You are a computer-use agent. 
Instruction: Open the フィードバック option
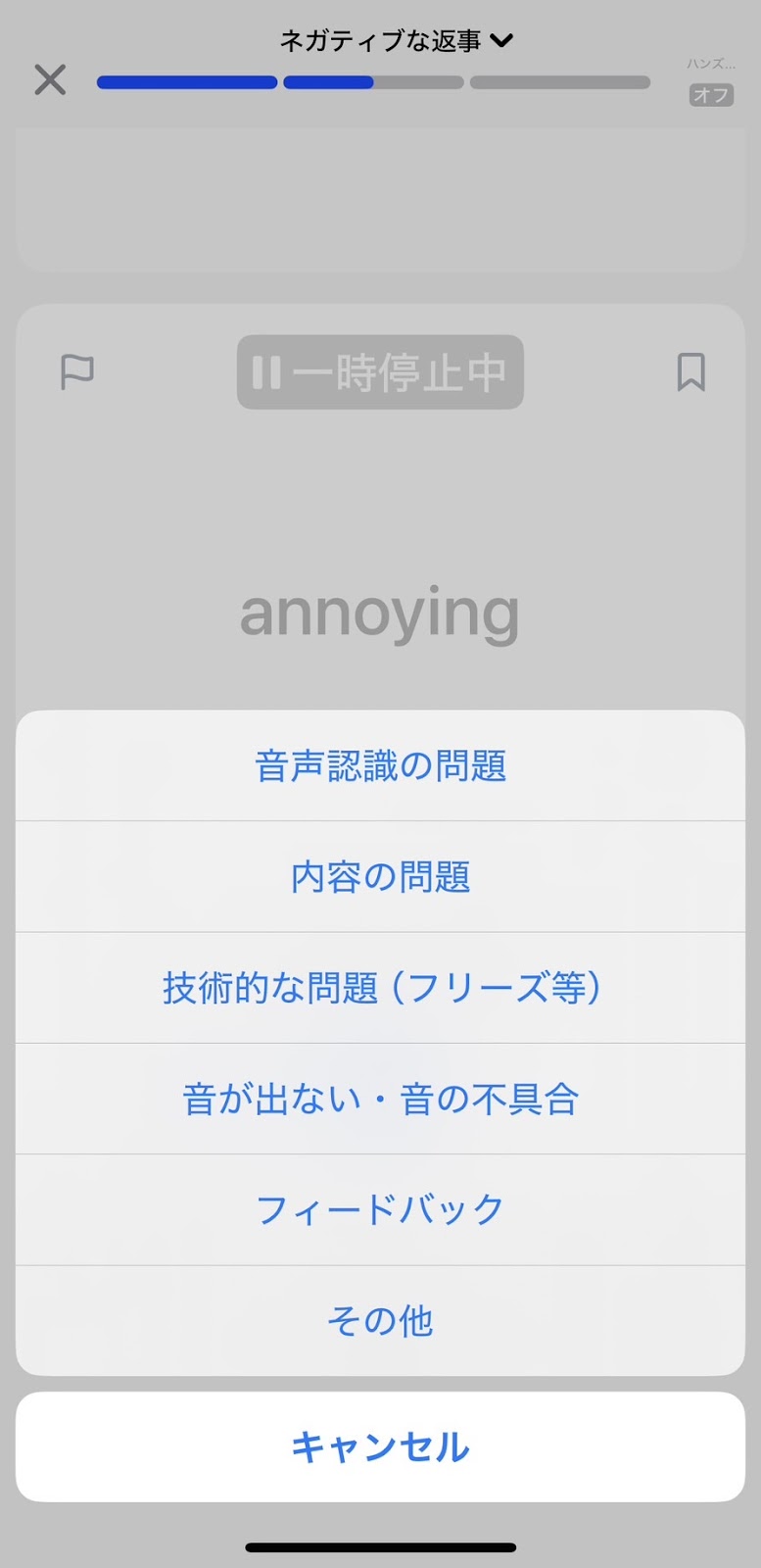point(380,1209)
